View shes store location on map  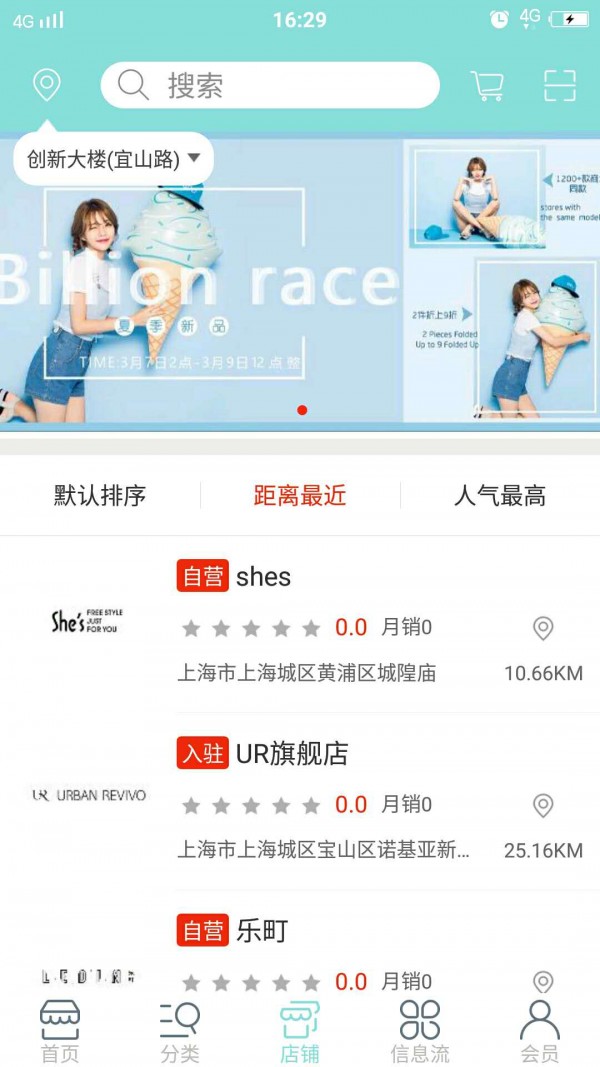(543, 628)
